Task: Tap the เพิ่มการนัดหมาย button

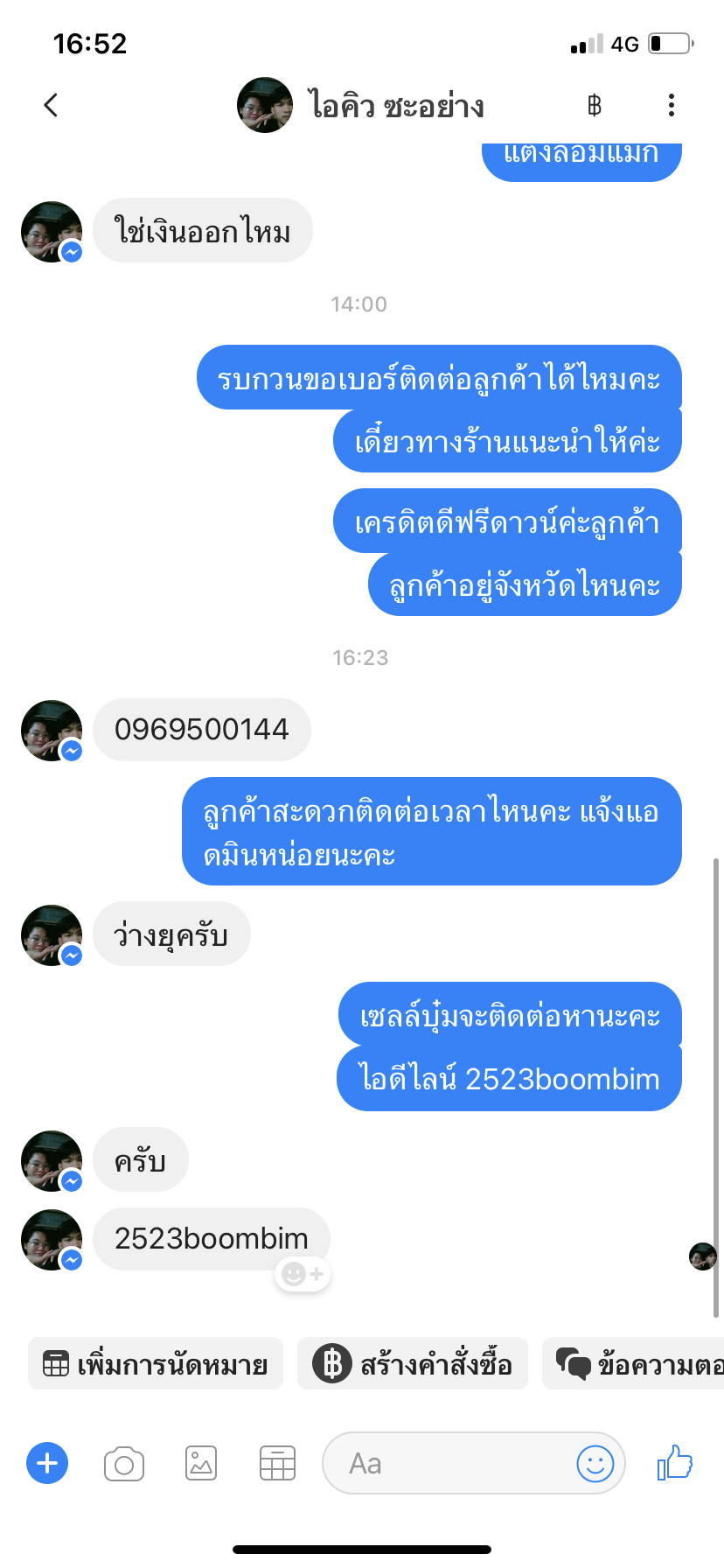Action: click(156, 1363)
